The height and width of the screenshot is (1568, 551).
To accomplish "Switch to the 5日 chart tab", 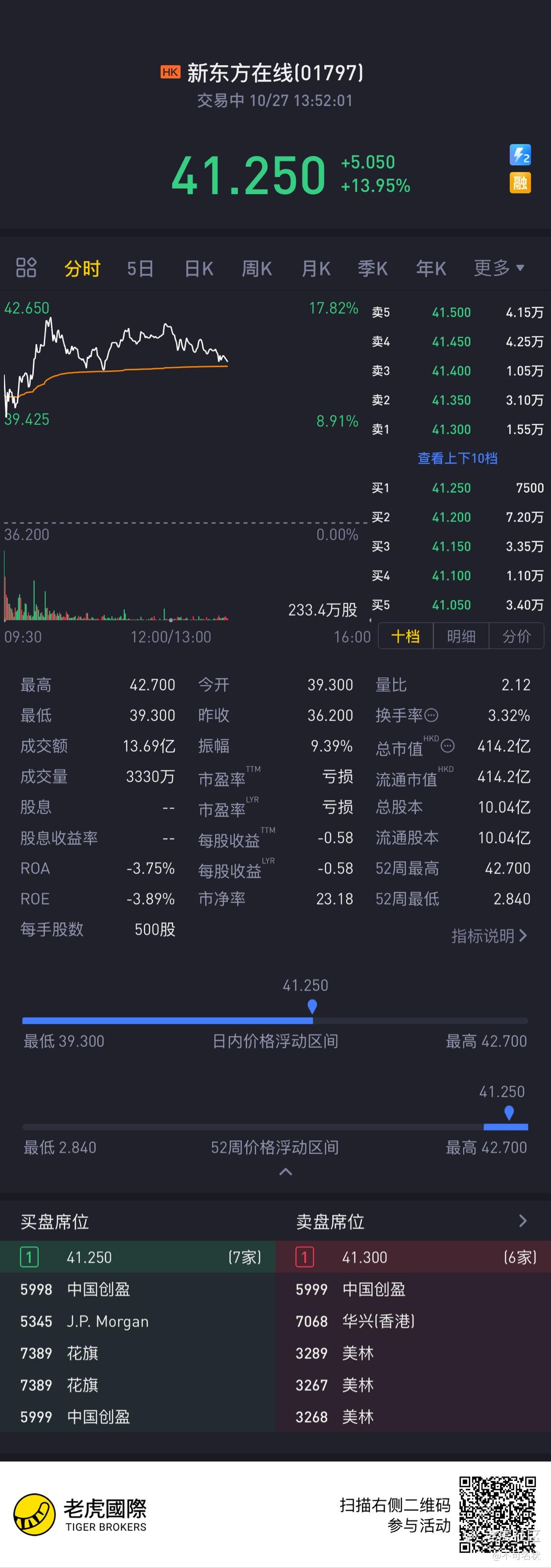I will tap(140, 268).
